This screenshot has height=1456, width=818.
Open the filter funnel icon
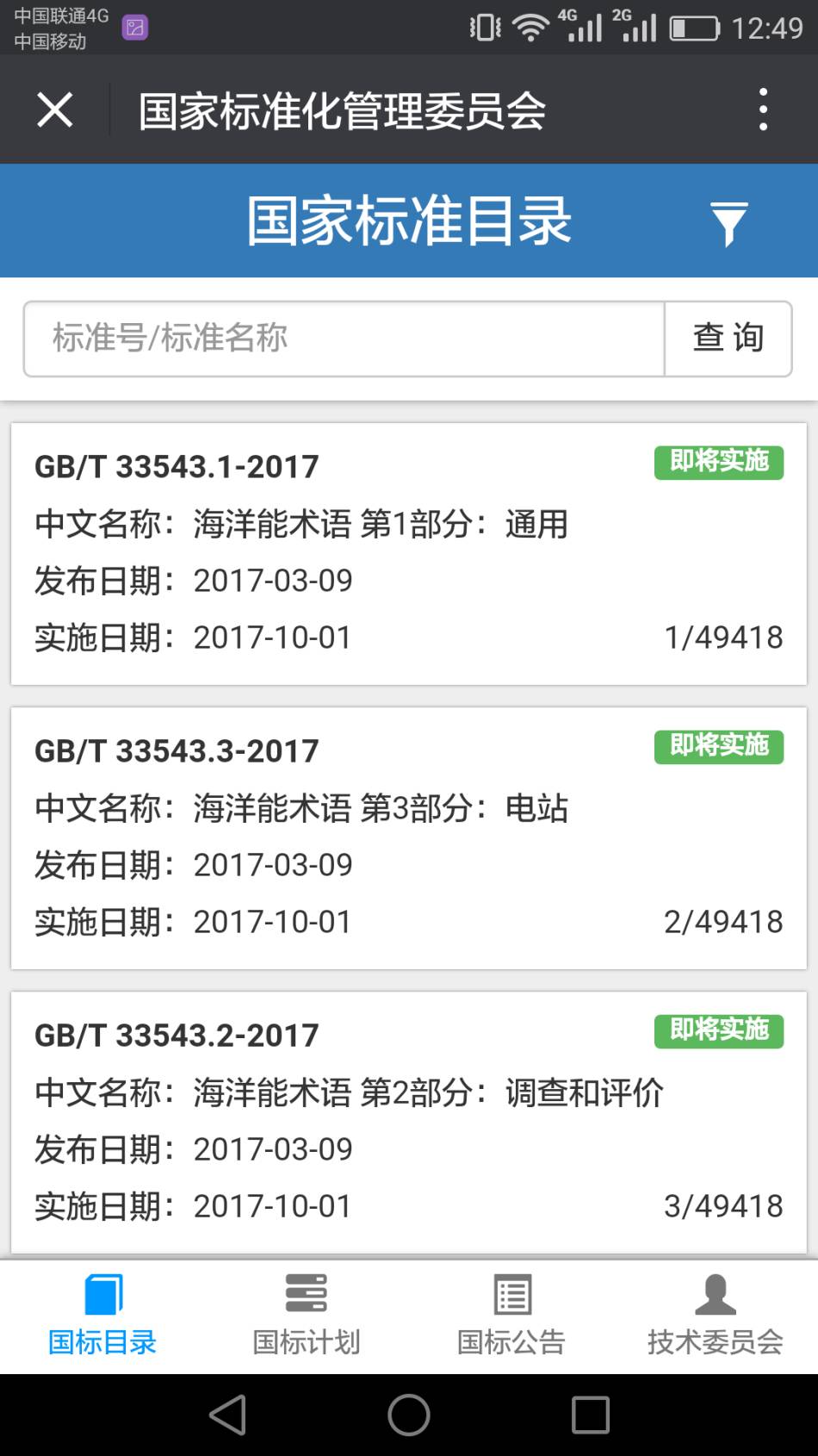pyautogui.click(x=728, y=222)
